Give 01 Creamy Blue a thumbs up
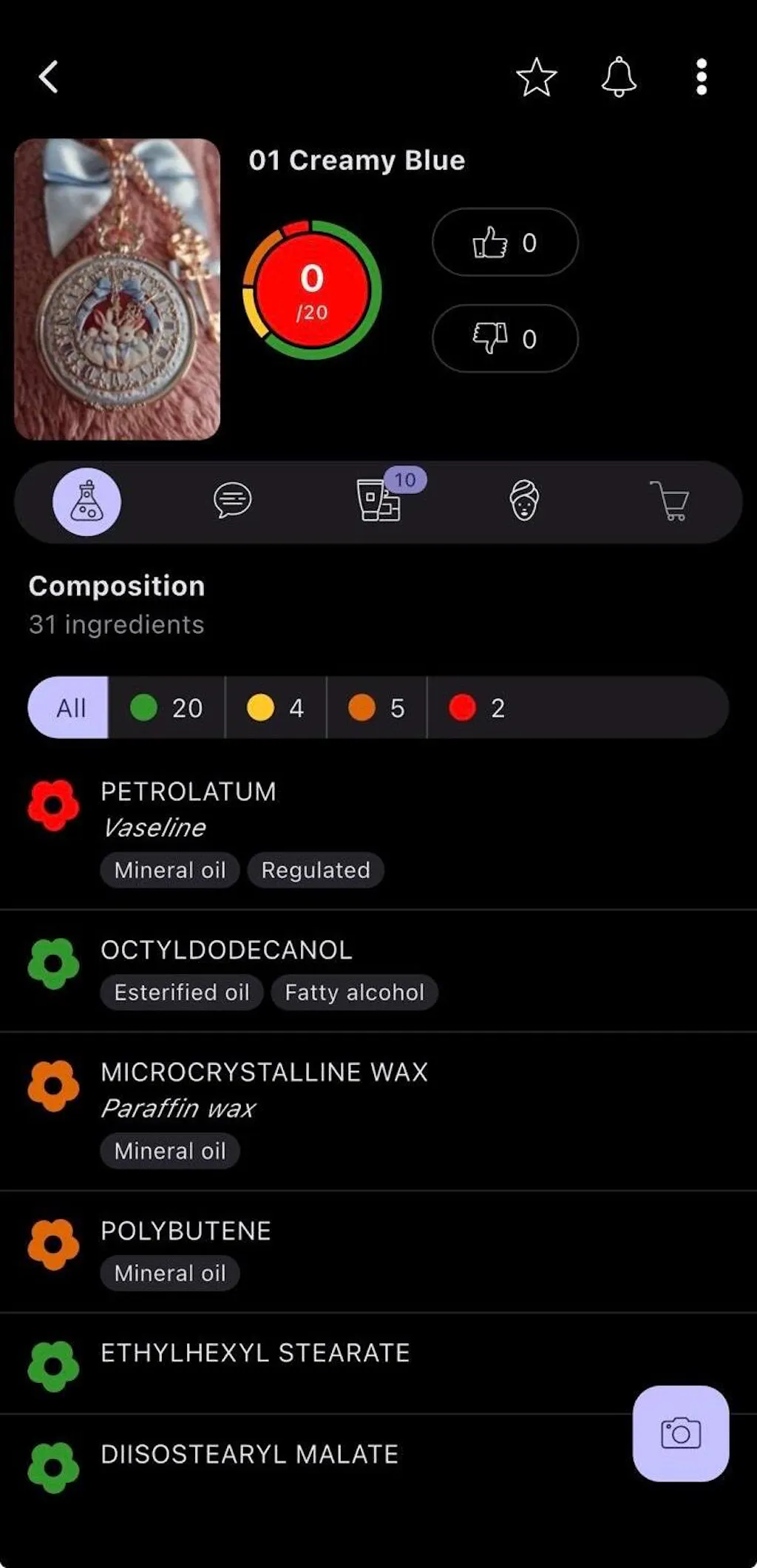The image size is (757, 1568). (x=505, y=243)
